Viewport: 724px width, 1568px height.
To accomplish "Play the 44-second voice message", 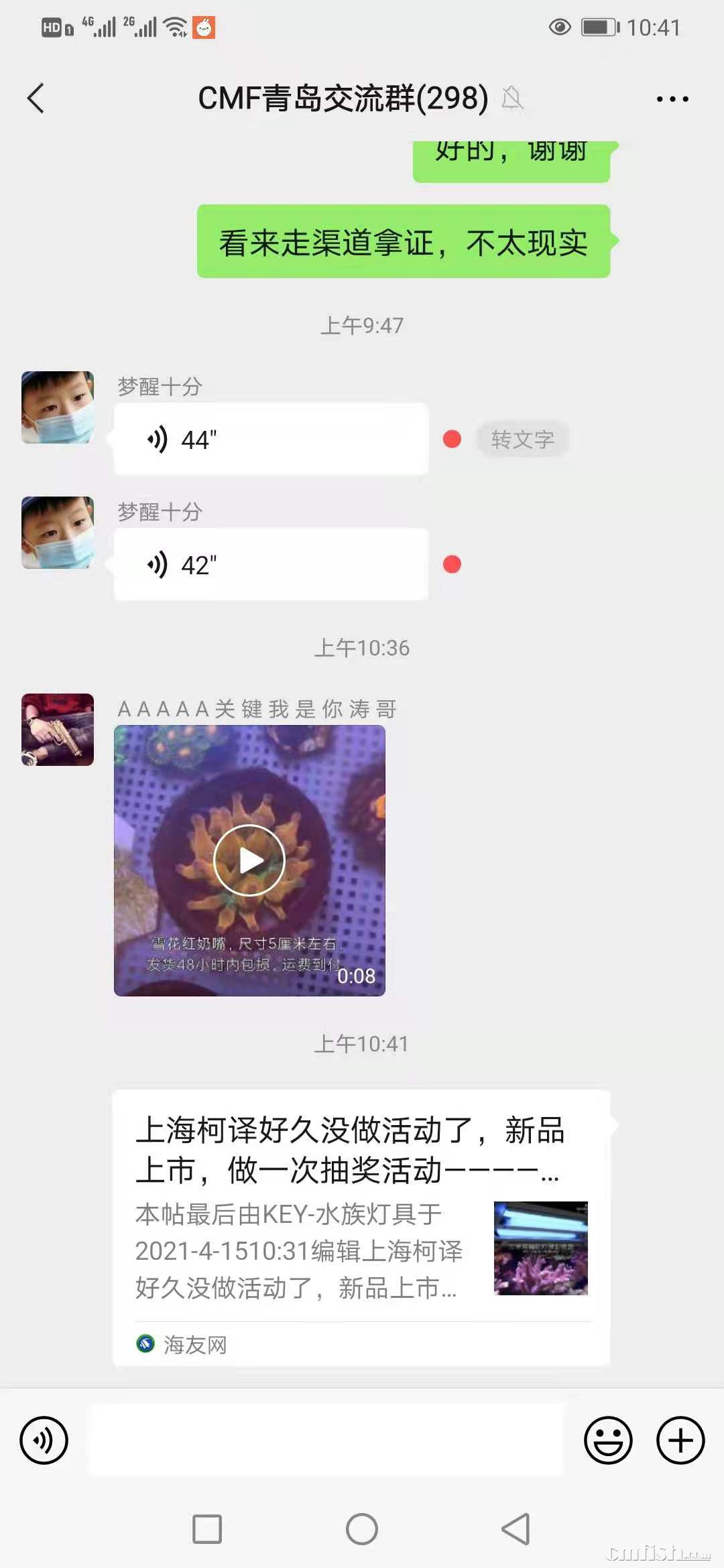I will pyautogui.click(x=270, y=440).
